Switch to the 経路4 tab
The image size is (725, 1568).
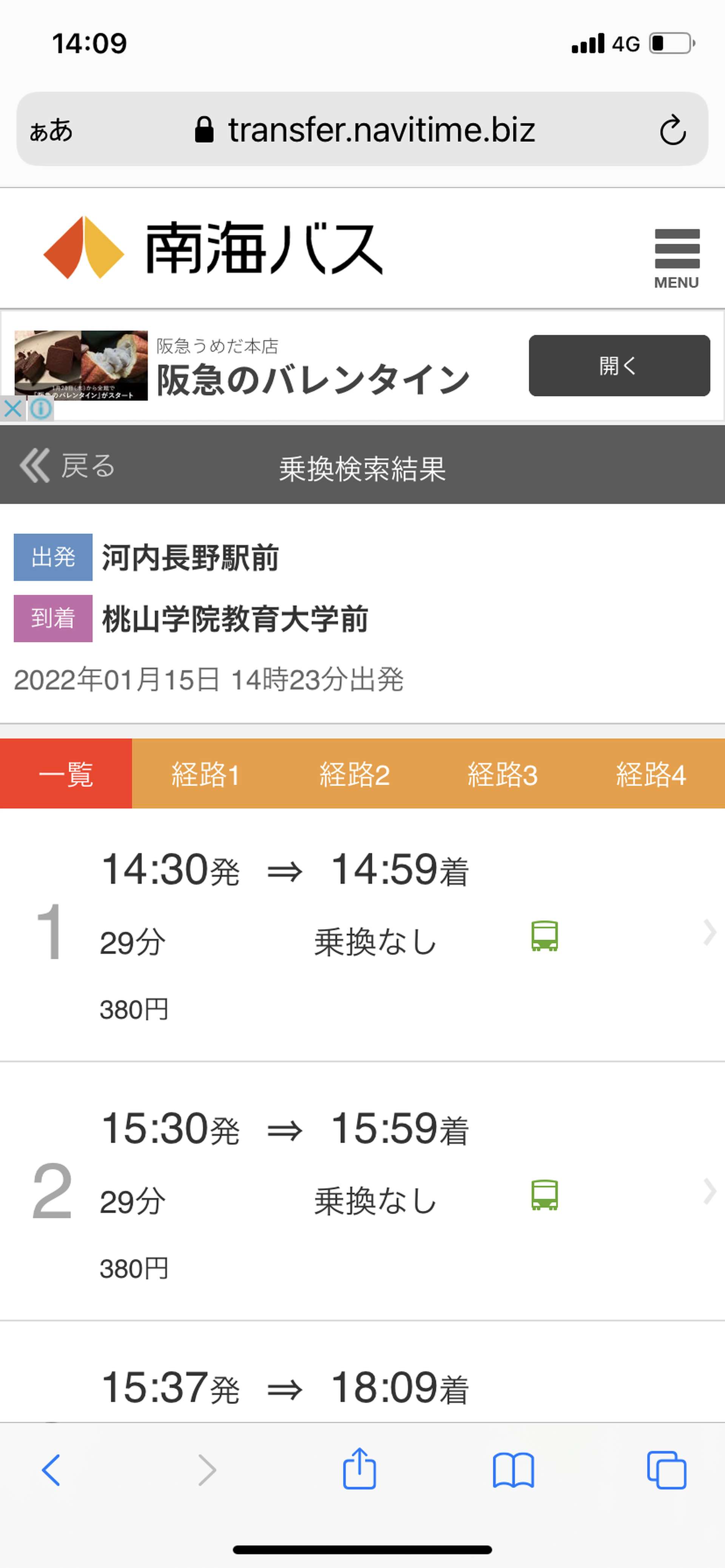tap(651, 774)
